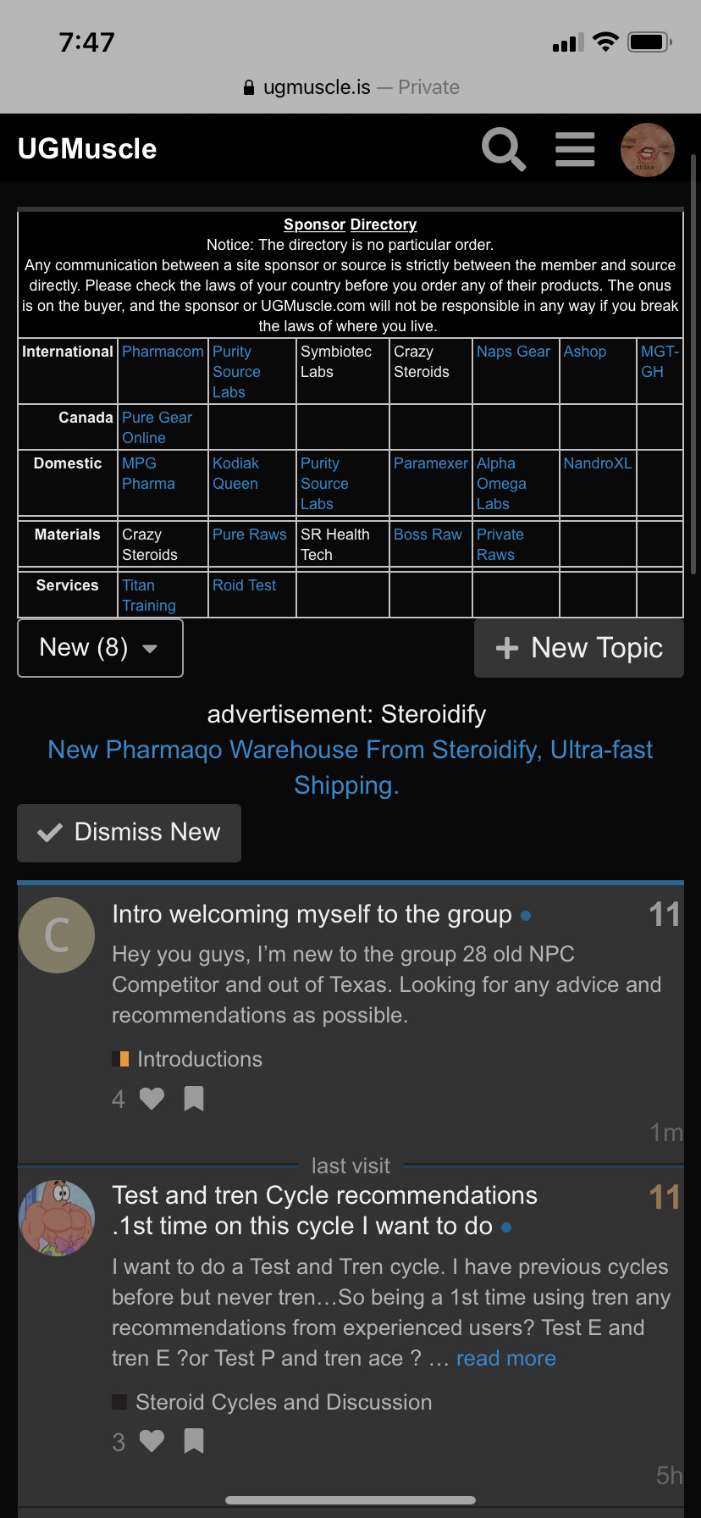This screenshot has height=1518, width=701.
Task: Open the forum search icon
Action: [x=503, y=150]
